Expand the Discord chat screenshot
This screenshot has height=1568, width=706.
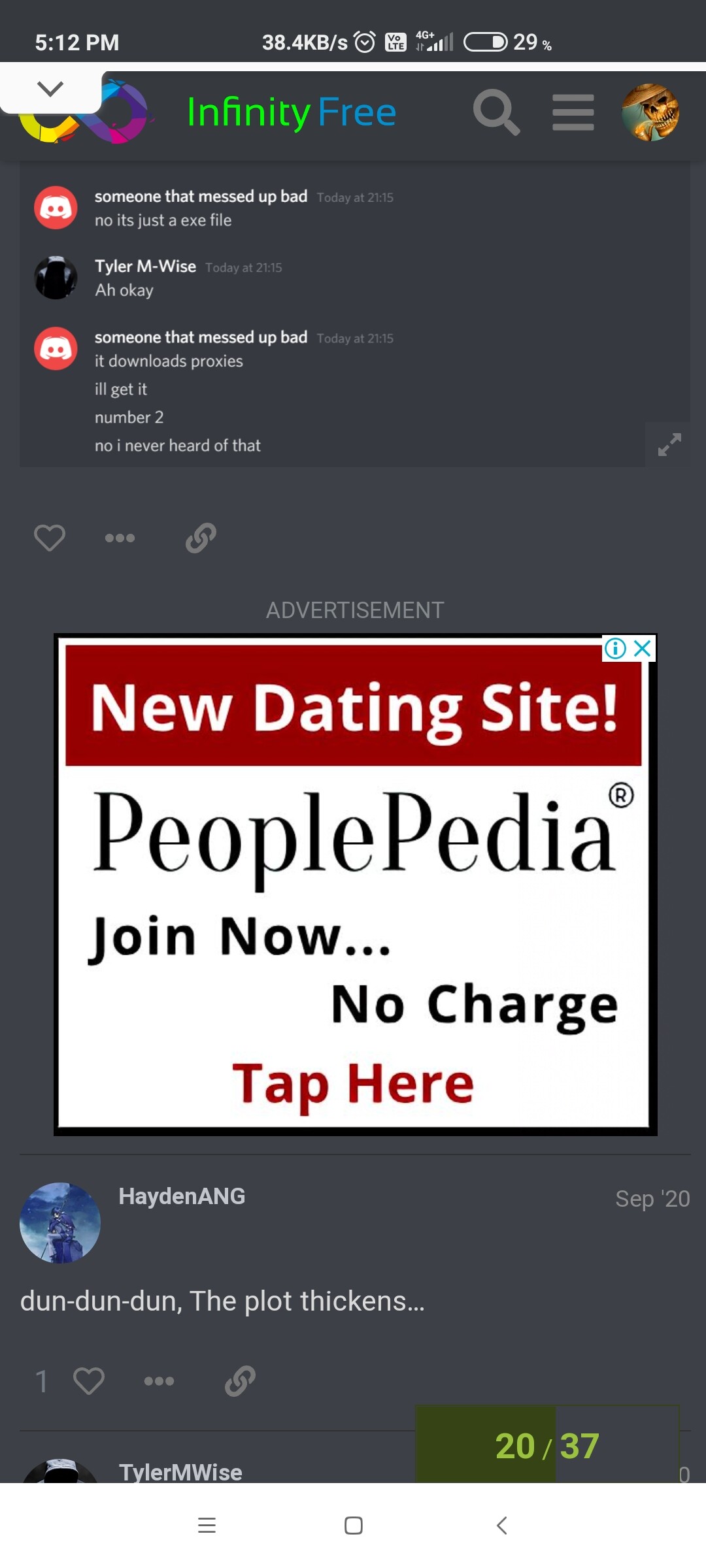[669, 444]
